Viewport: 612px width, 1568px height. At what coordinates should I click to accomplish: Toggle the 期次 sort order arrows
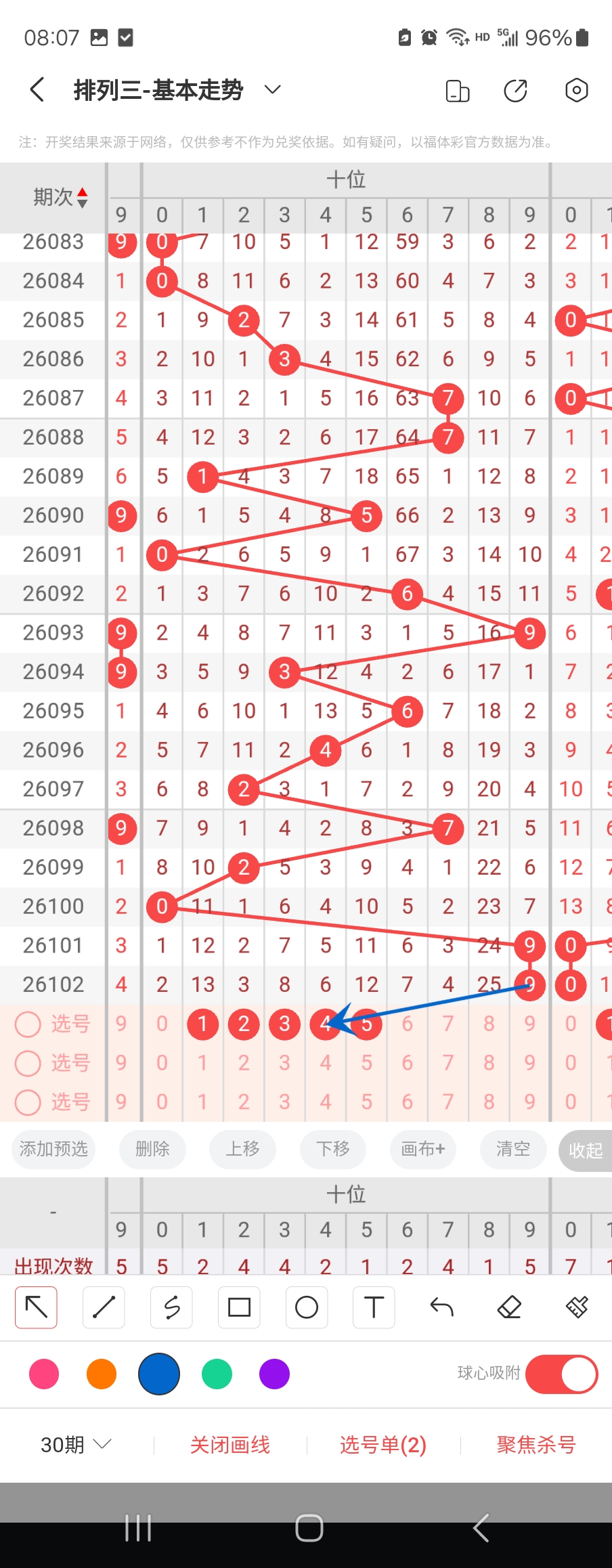click(x=82, y=197)
